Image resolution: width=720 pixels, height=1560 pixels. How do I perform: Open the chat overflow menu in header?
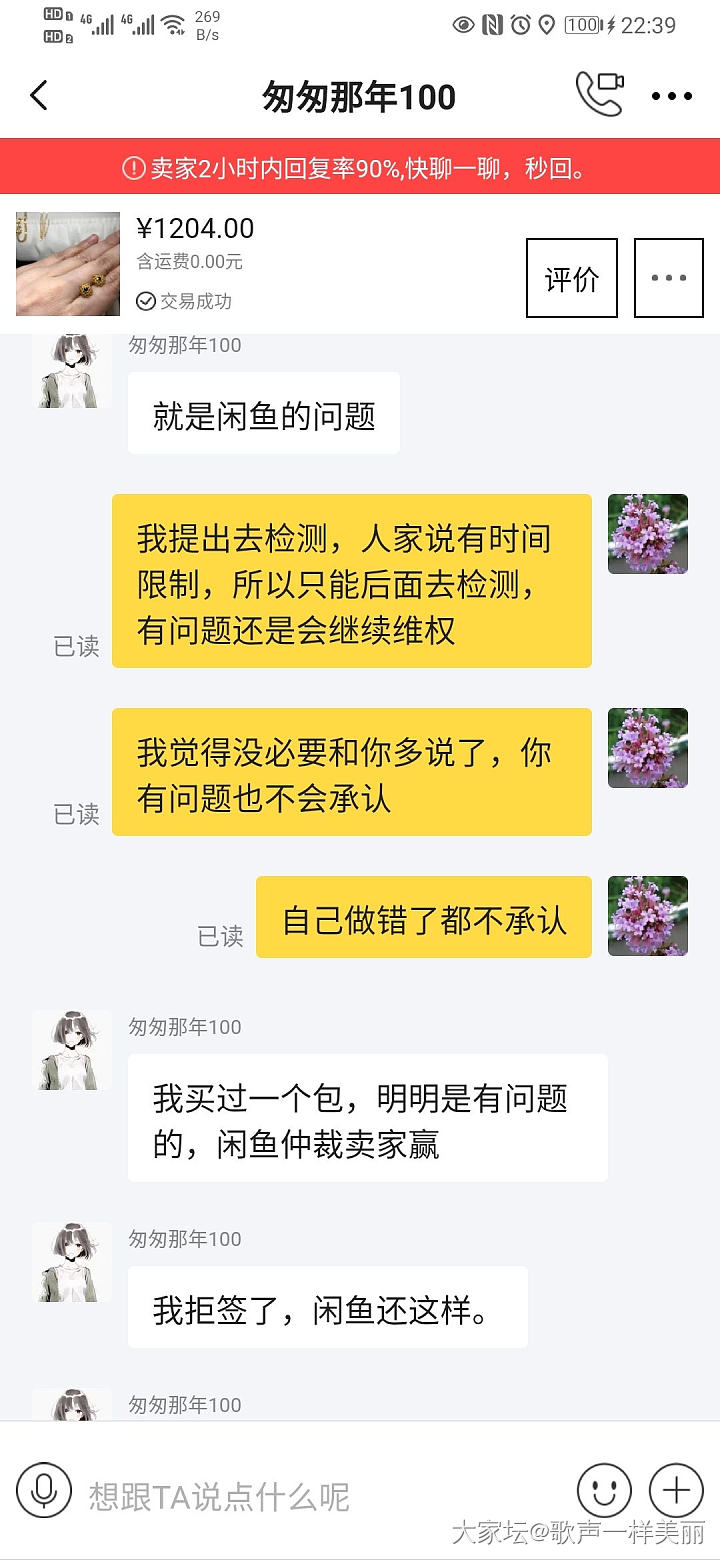[x=671, y=96]
